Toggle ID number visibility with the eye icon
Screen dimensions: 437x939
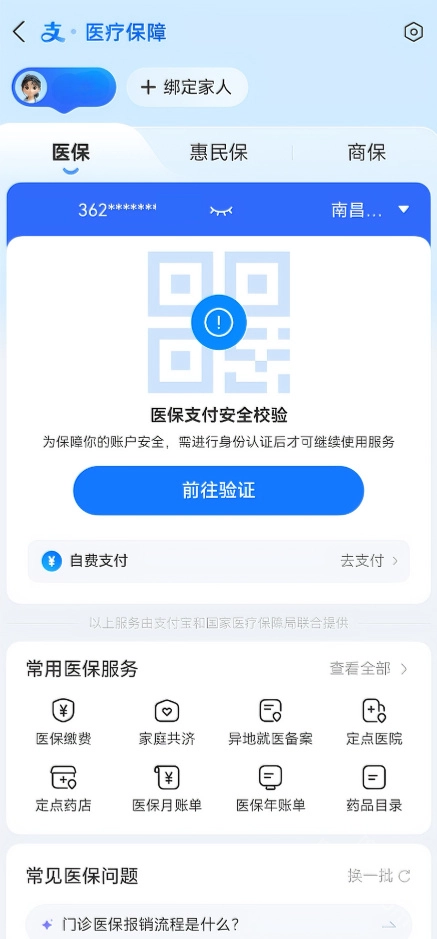point(221,211)
